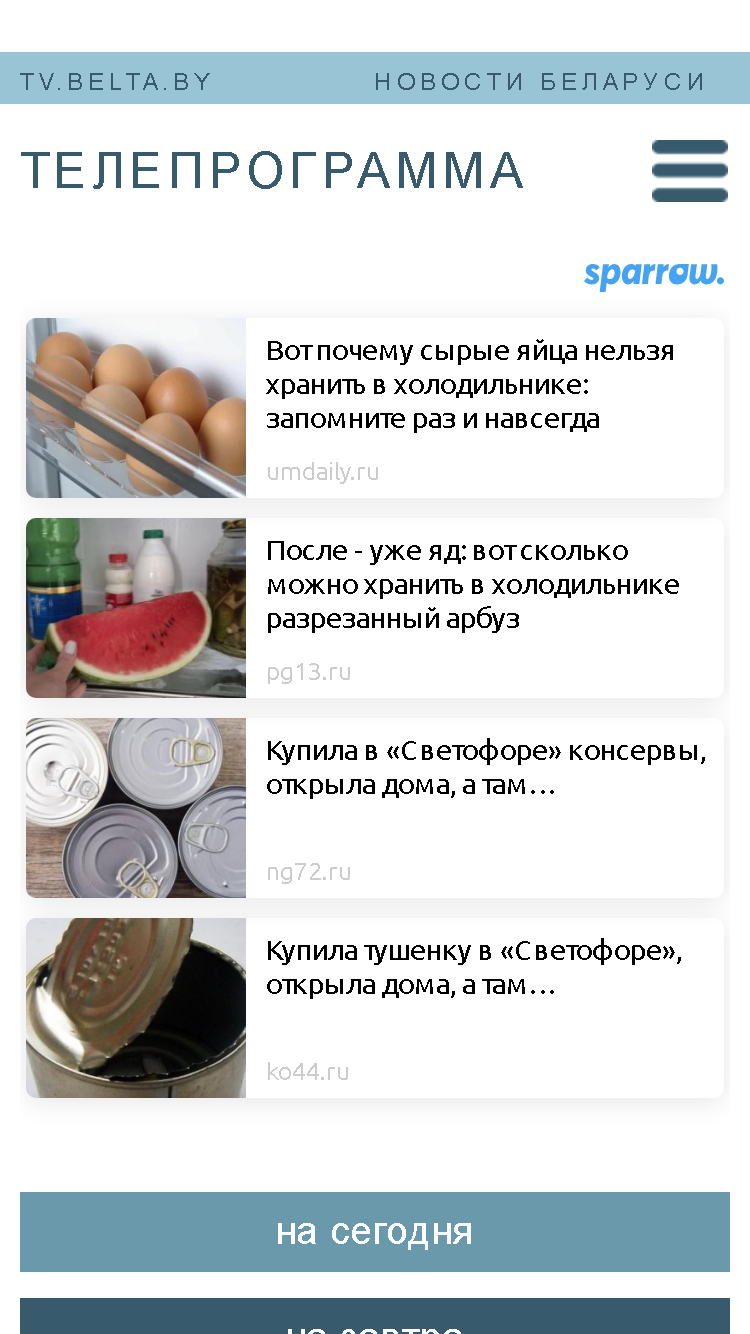Screen dimensions: 750x1334
Task: Open the TV.BELTA.BY link
Action: pyautogui.click(x=116, y=82)
